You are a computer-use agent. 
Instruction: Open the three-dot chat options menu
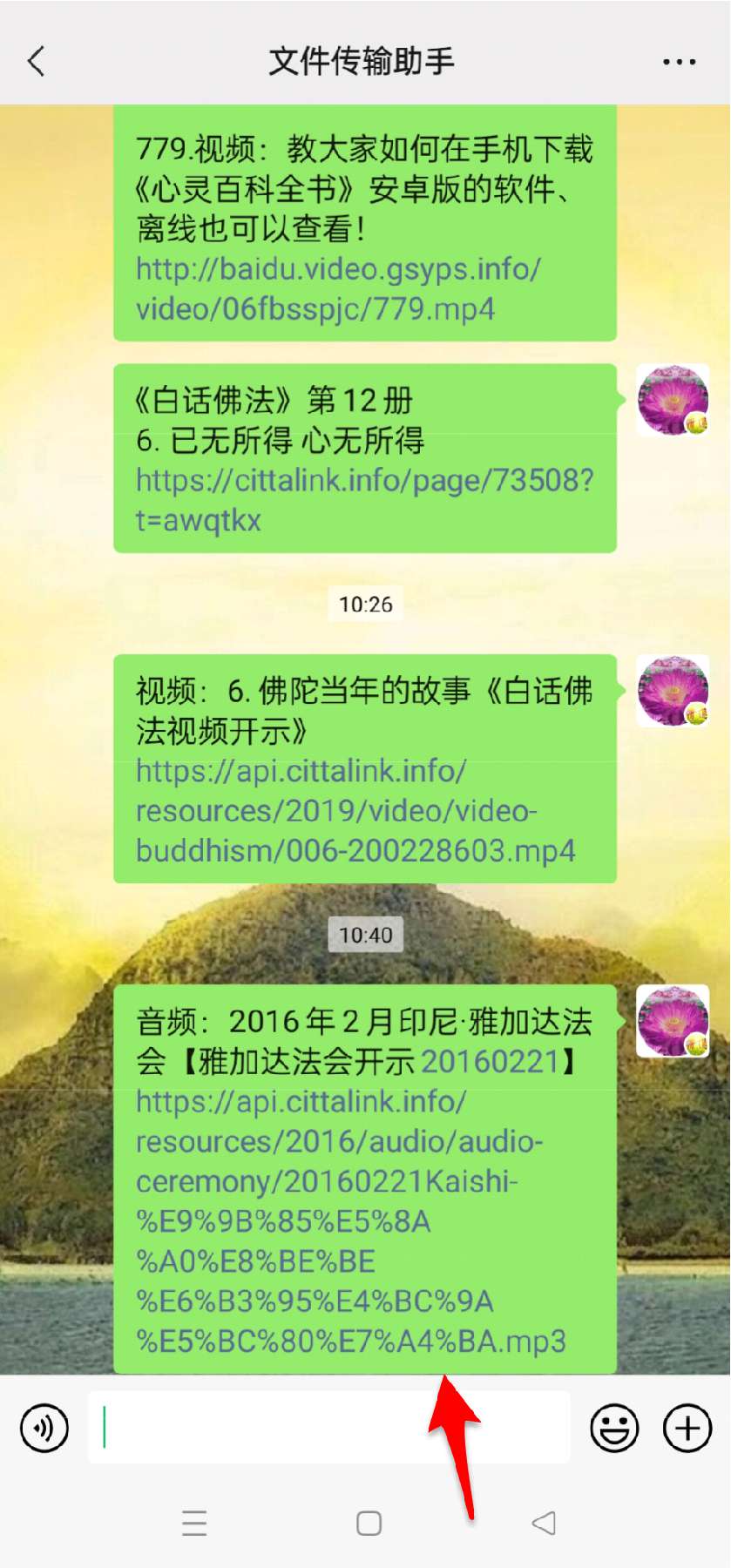coord(679,62)
